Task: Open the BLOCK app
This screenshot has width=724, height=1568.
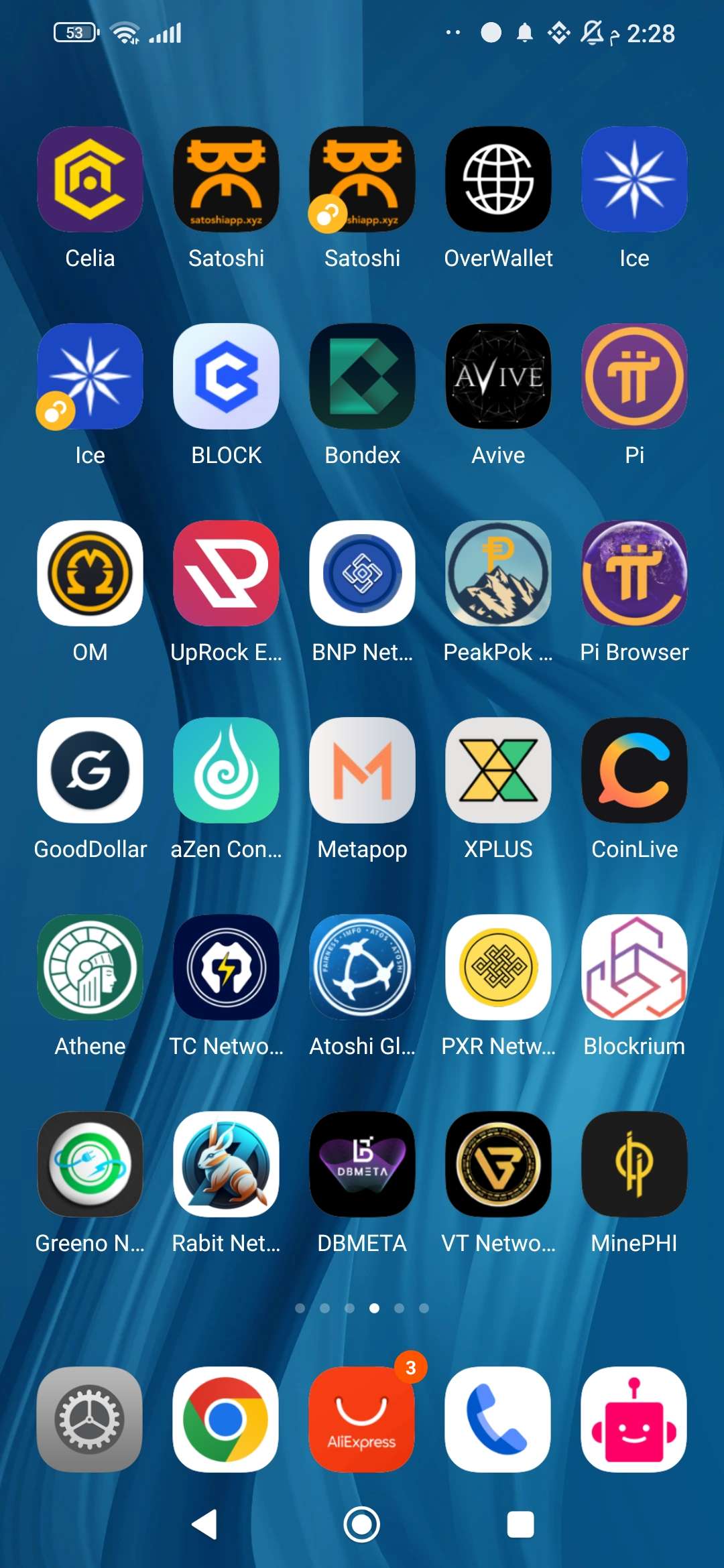Action: coord(226,377)
